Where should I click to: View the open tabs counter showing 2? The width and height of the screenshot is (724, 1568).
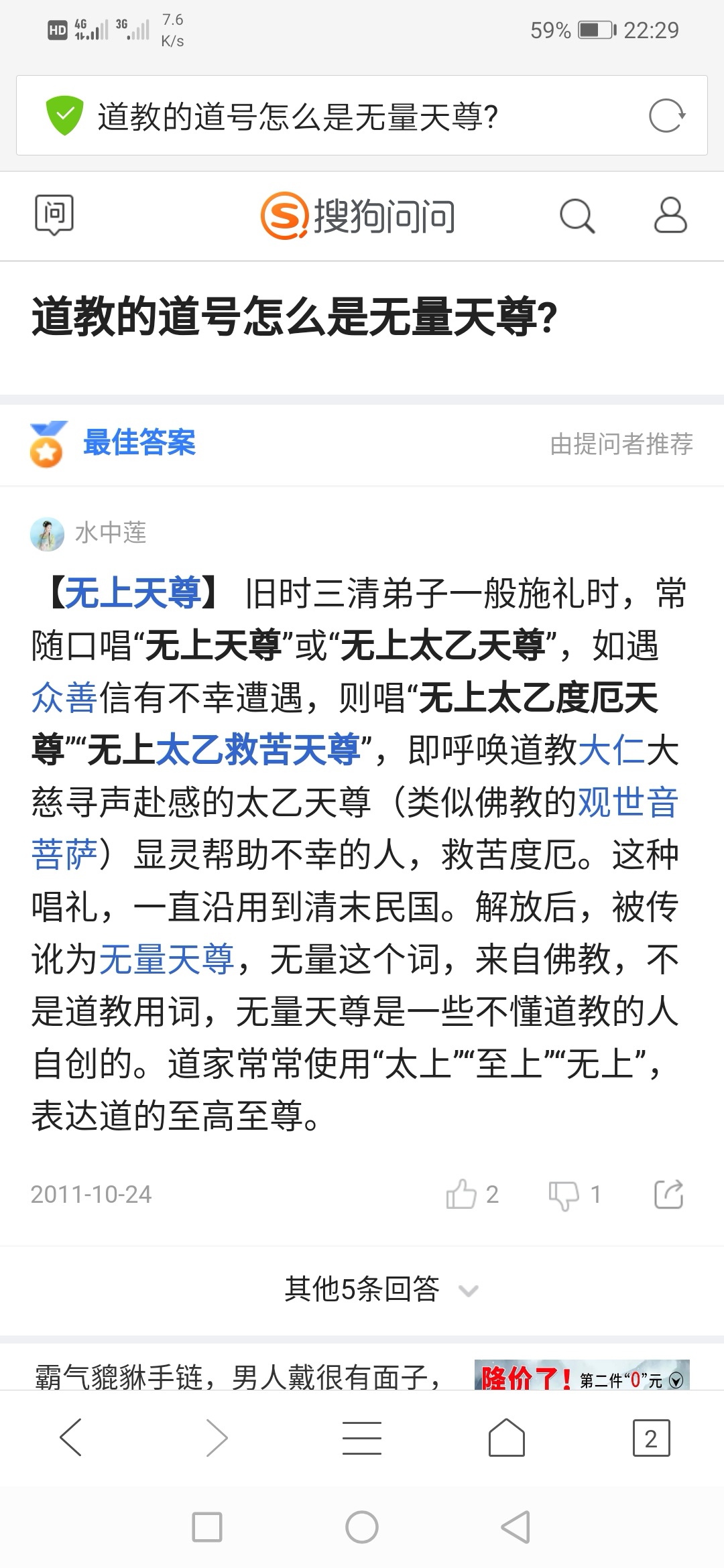click(651, 1438)
